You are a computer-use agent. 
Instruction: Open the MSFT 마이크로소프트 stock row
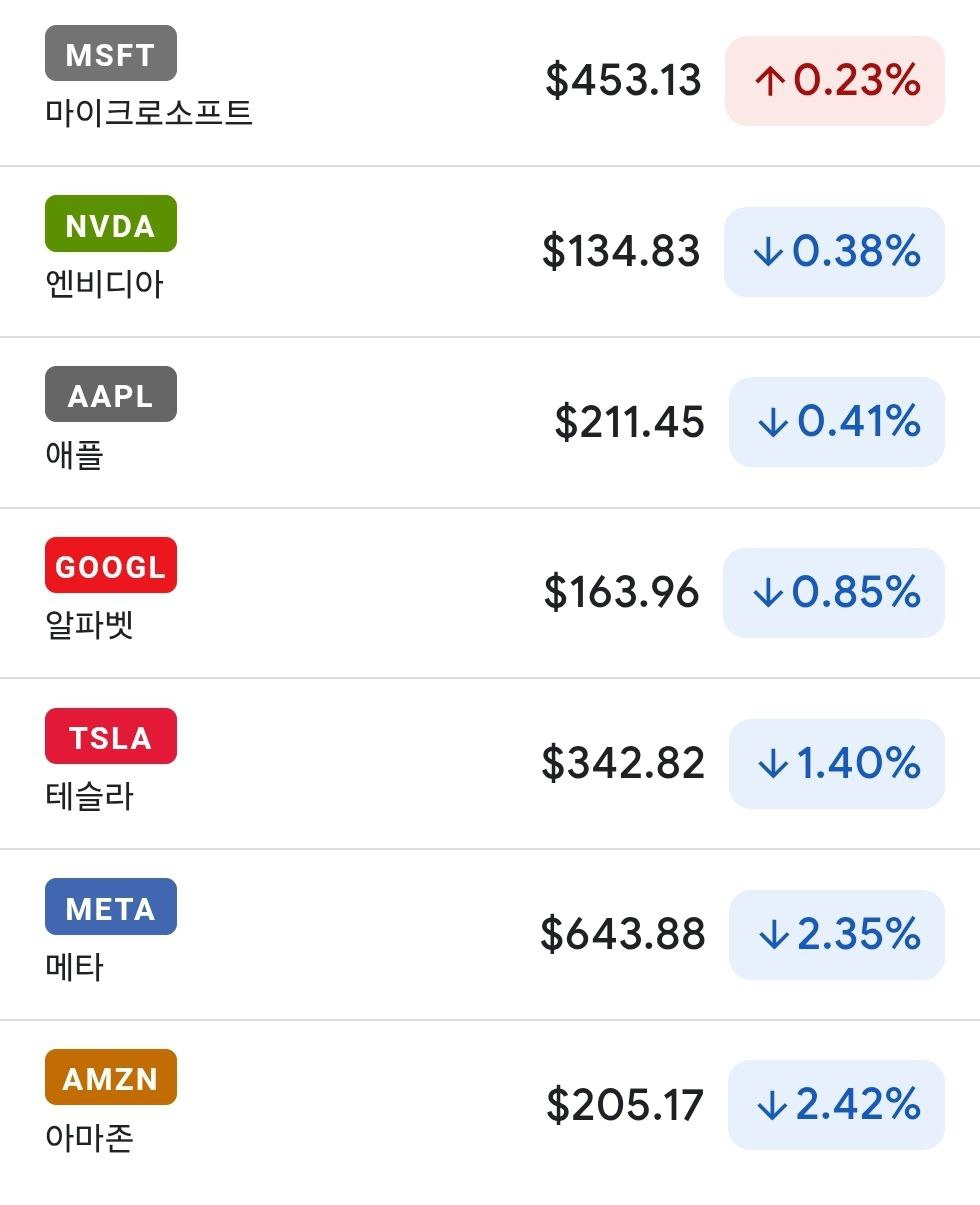click(490, 82)
